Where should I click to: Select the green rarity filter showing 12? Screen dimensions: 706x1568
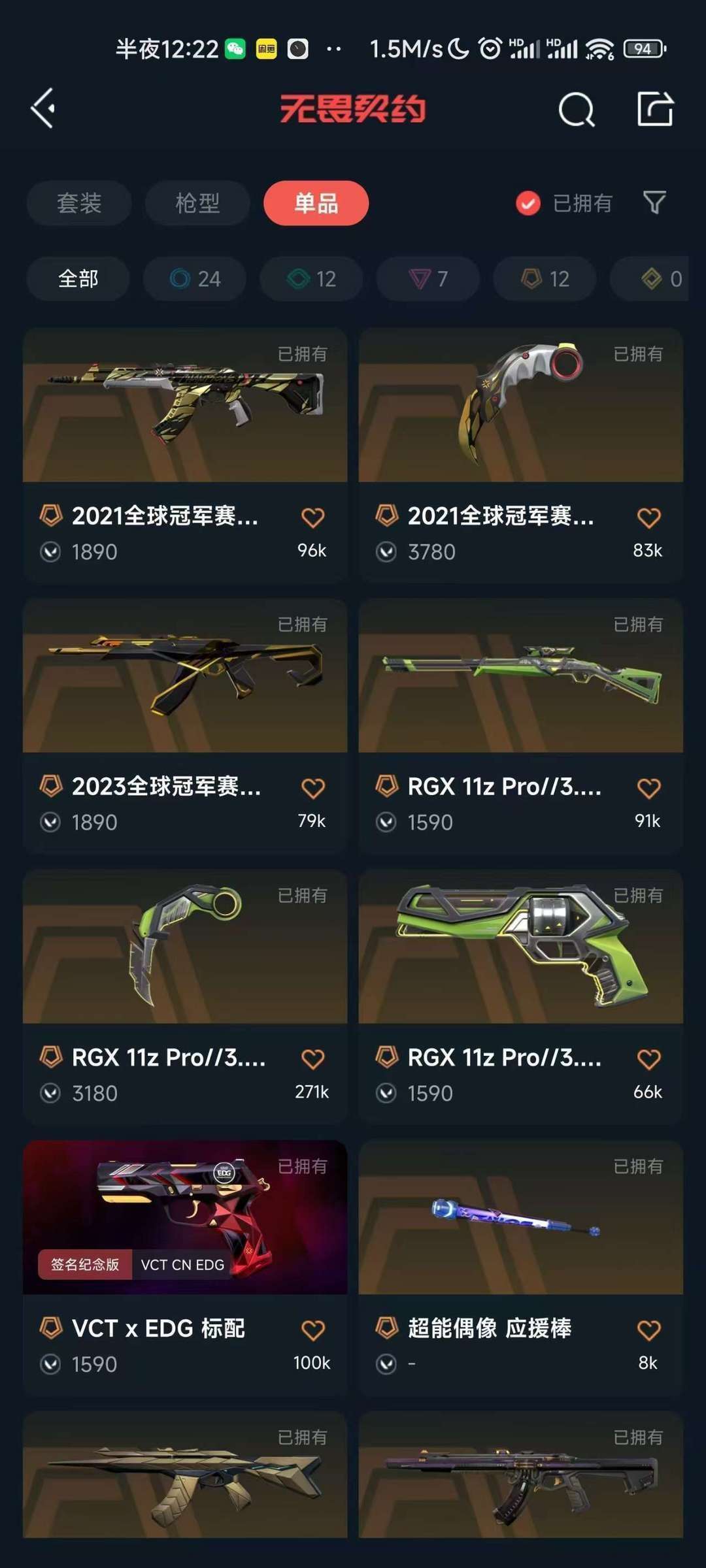(x=311, y=279)
